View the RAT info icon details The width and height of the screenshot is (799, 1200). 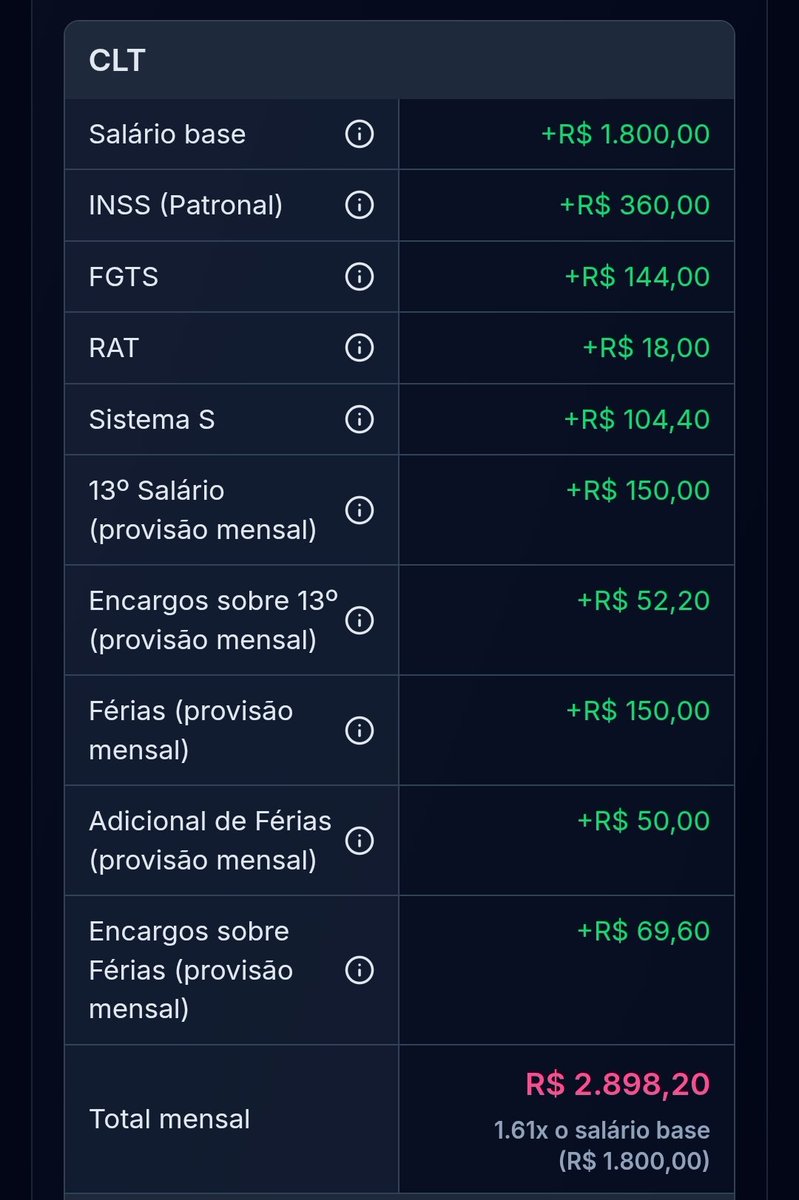pyautogui.click(x=358, y=348)
